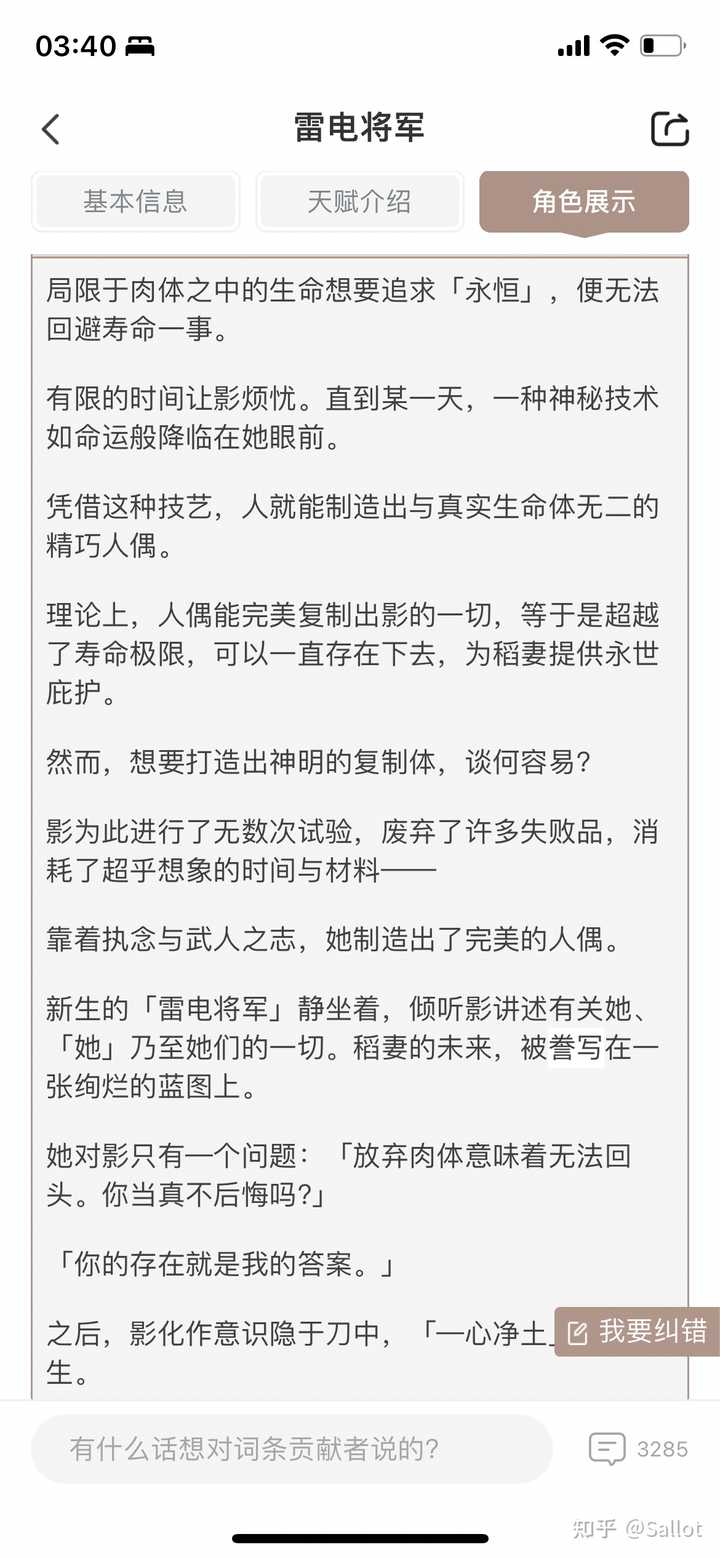Tap the 我要纠错 button
The height and width of the screenshot is (1558, 720).
pos(637,1331)
